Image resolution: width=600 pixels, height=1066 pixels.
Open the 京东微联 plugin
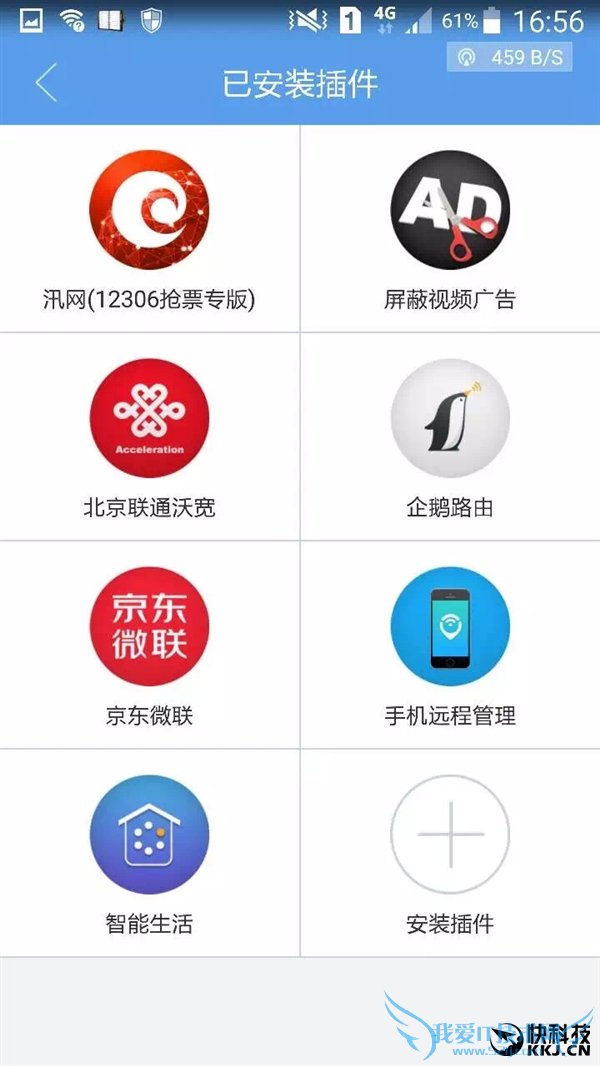click(x=149, y=627)
